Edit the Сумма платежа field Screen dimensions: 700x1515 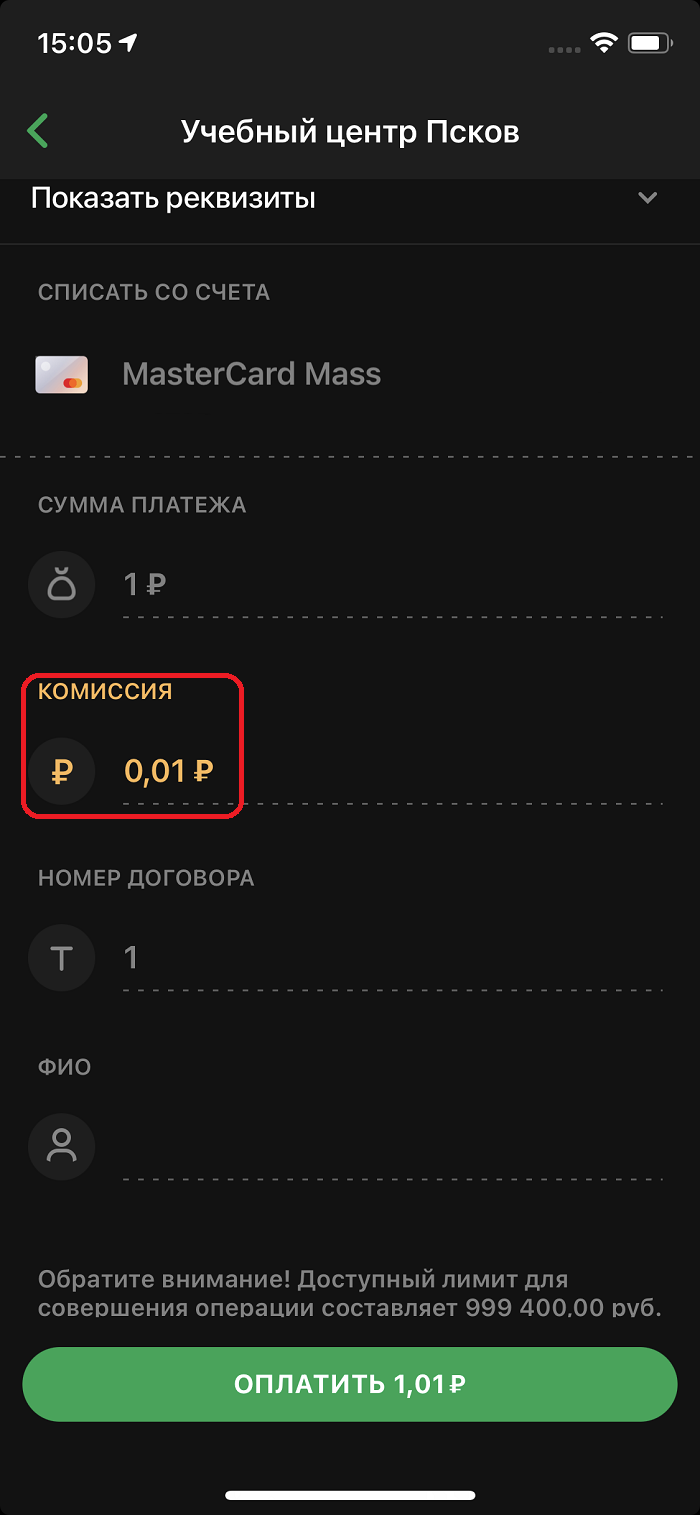(390, 584)
